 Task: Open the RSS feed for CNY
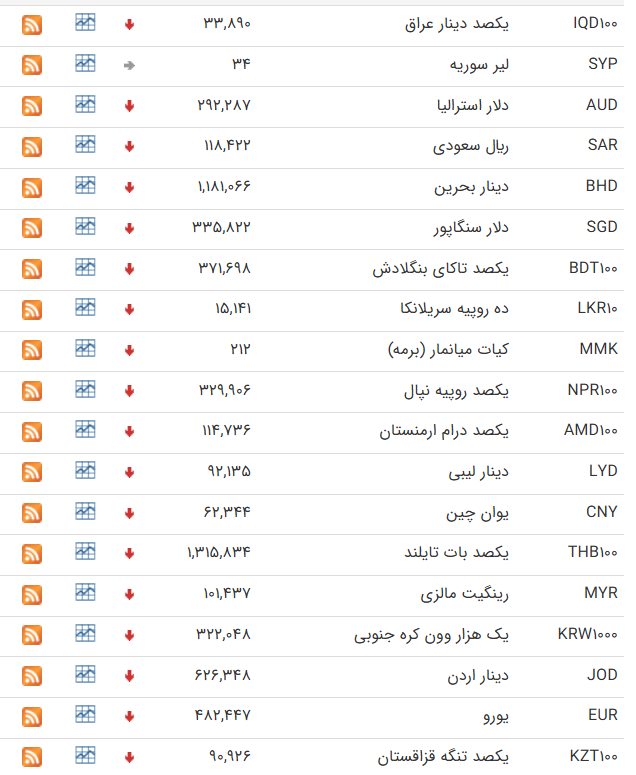click(32, 512)
